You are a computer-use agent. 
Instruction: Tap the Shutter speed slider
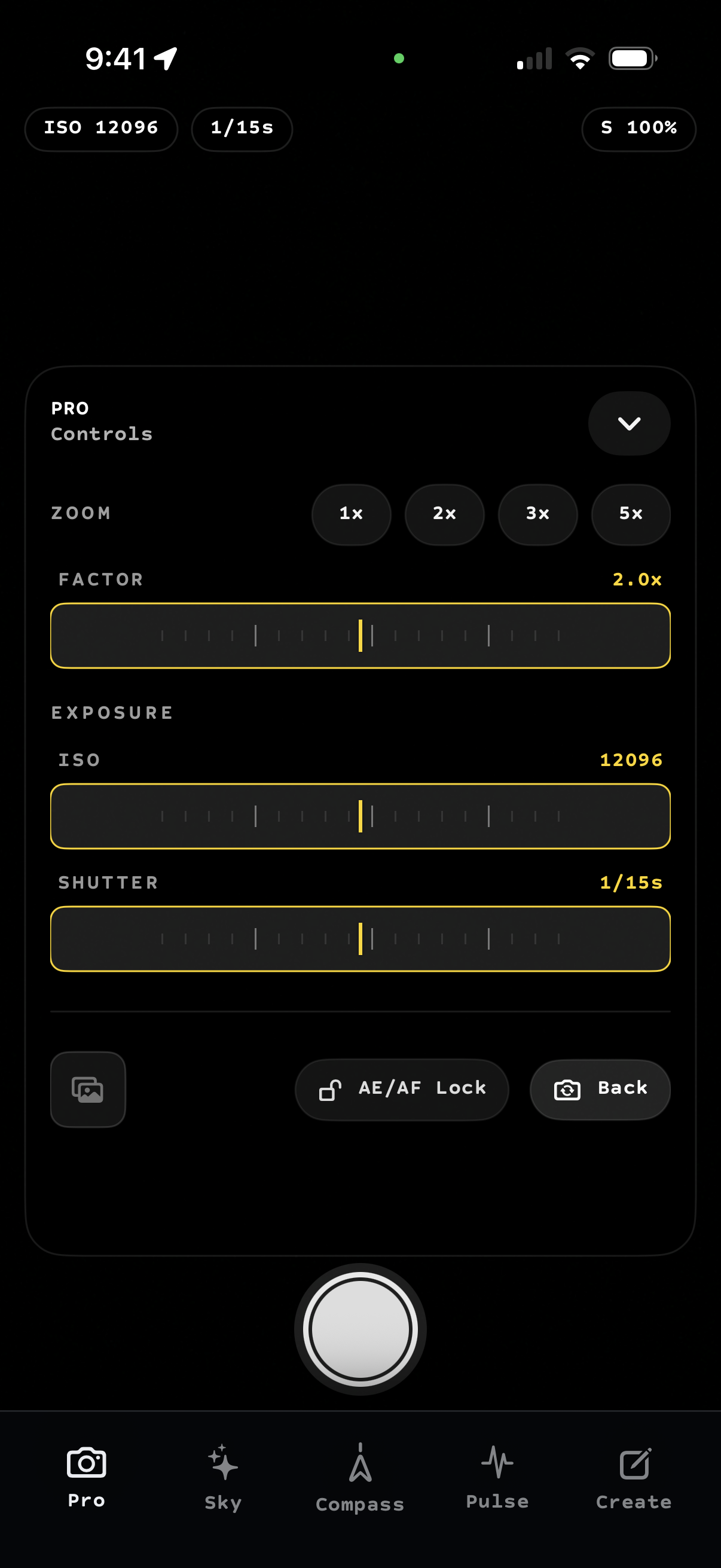click(x=360, y=939)
